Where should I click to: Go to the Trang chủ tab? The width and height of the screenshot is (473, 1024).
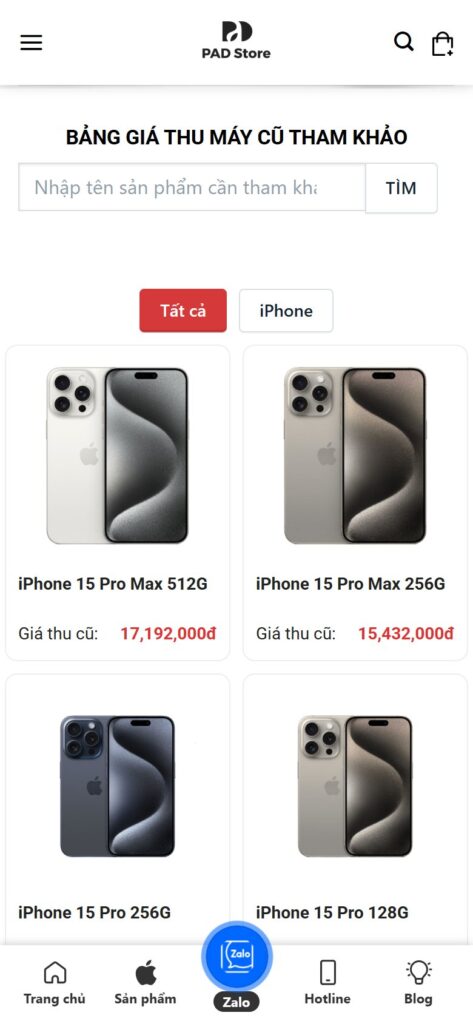pos(55,983)
